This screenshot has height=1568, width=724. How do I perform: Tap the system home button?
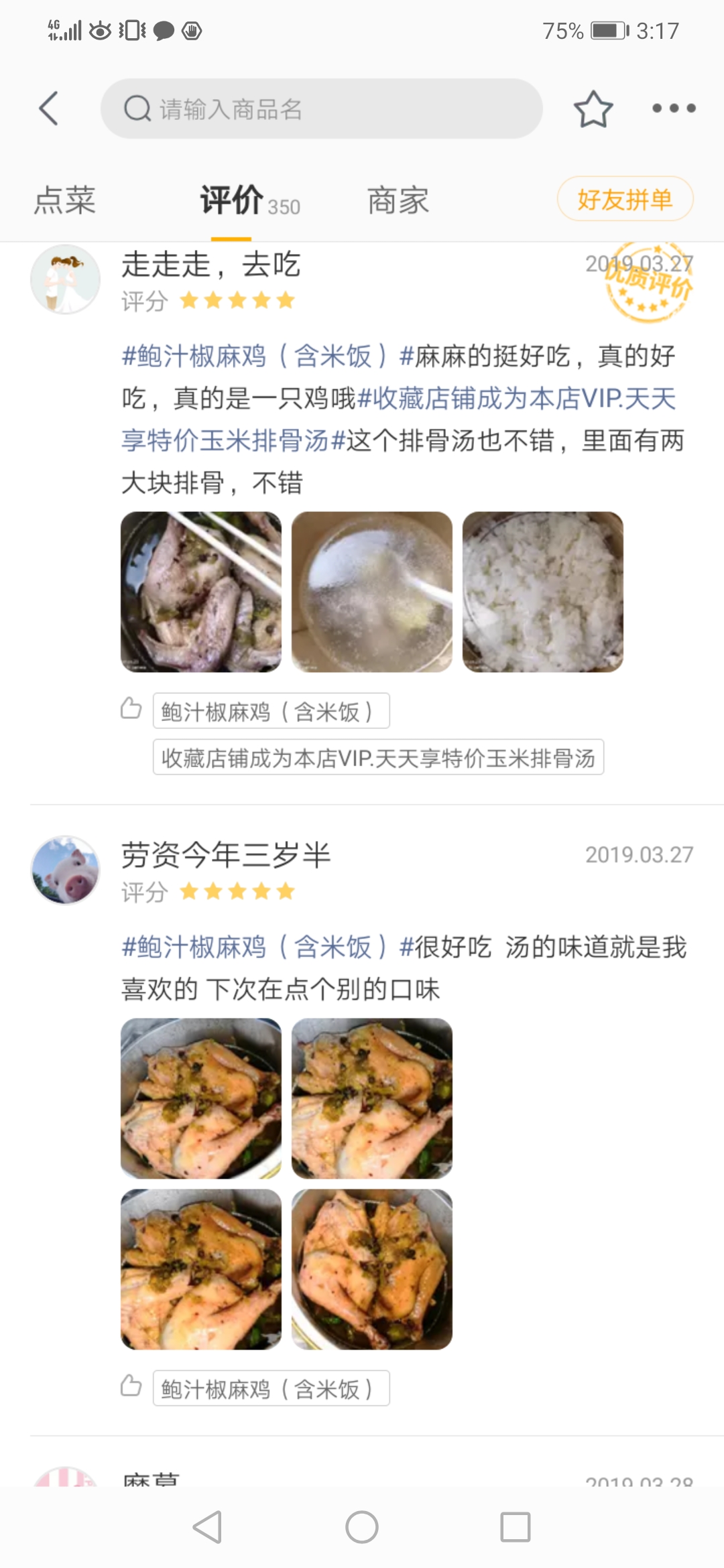(362, 1528)
